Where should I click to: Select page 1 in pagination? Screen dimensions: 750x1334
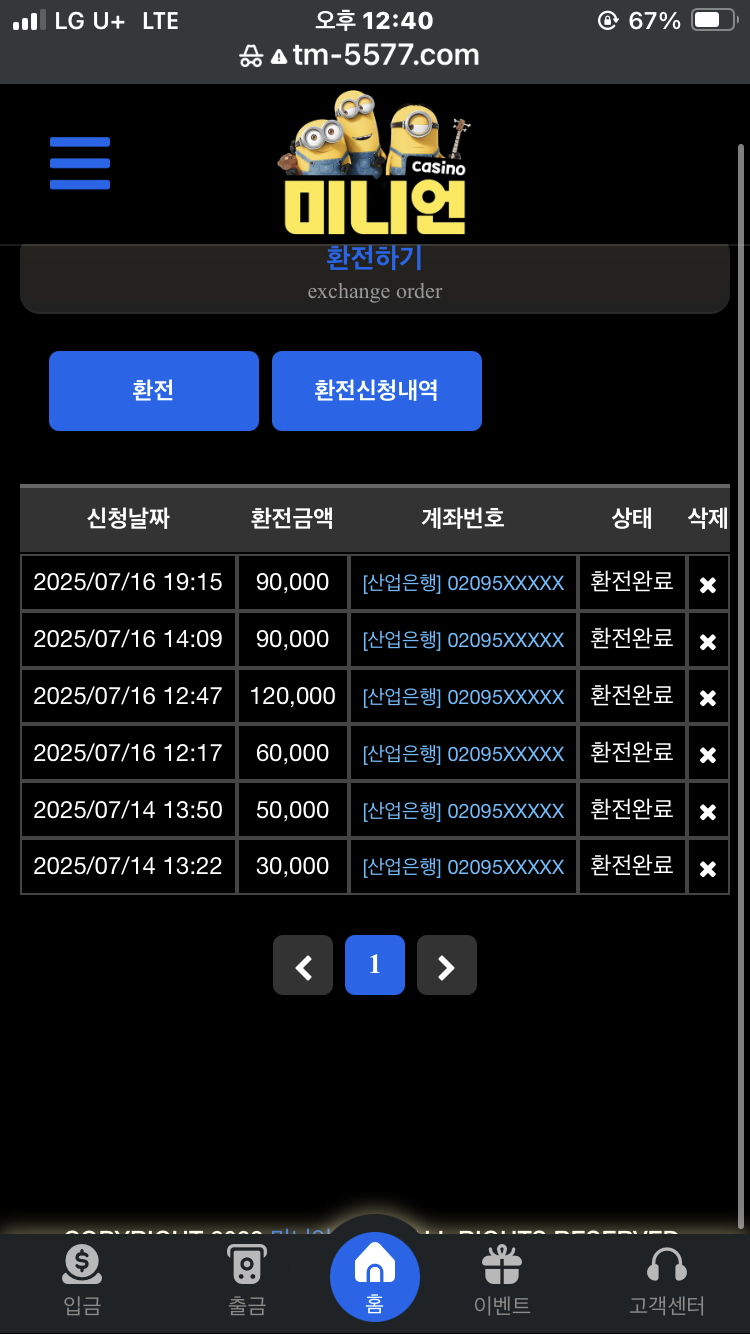click(375, 965)
